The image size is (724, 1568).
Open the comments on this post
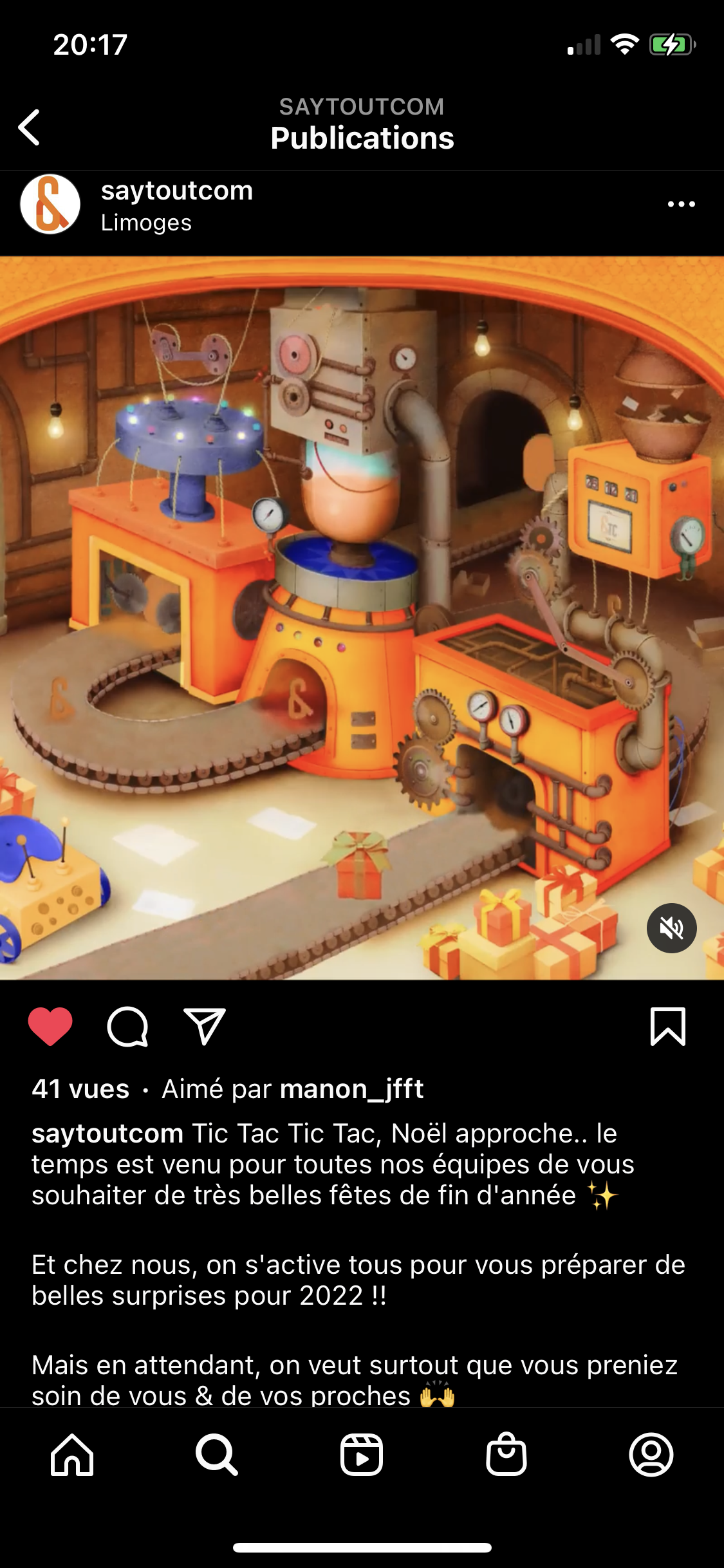click(x=127, y=1026)
